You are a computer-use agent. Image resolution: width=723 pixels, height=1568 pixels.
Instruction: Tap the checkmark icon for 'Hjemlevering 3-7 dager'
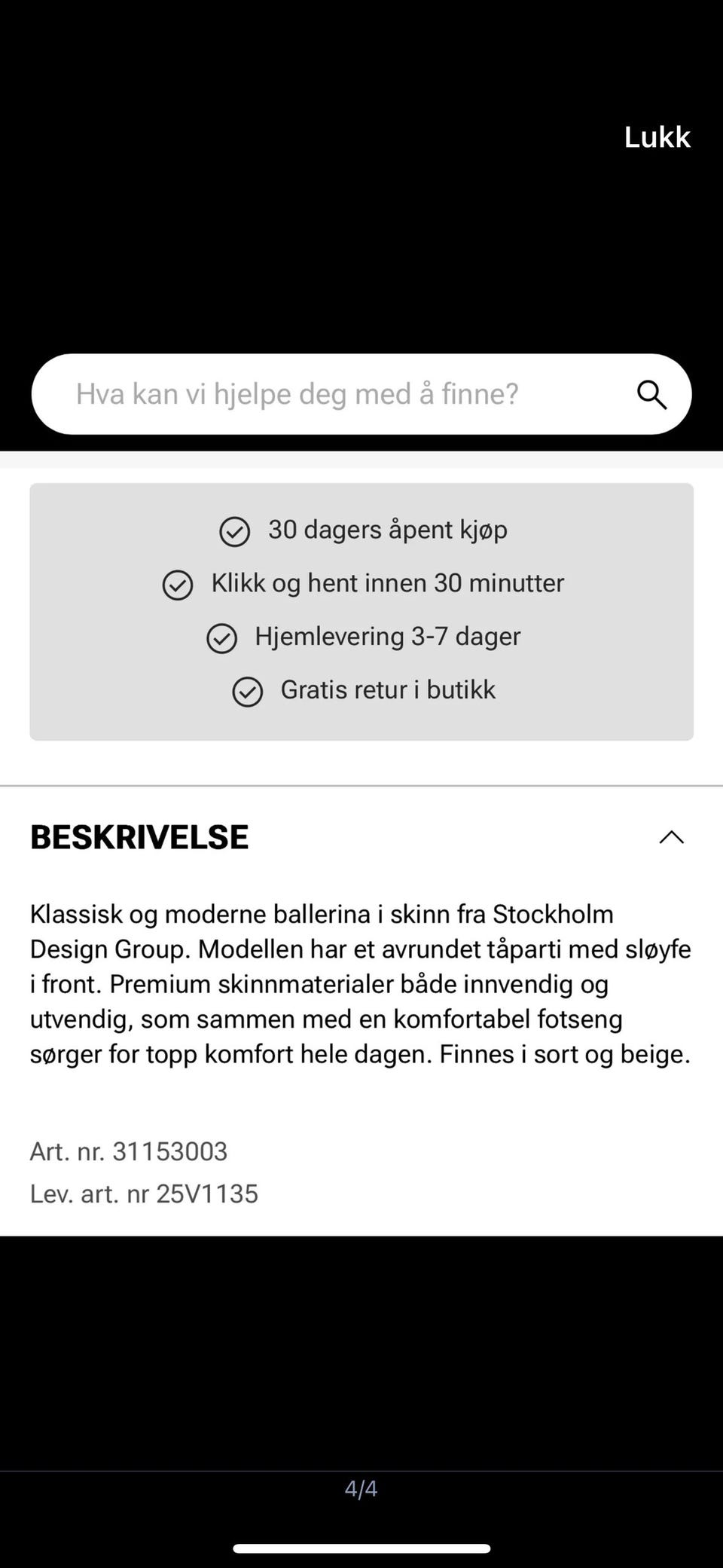pyautogui.click(x=221, y=637)
